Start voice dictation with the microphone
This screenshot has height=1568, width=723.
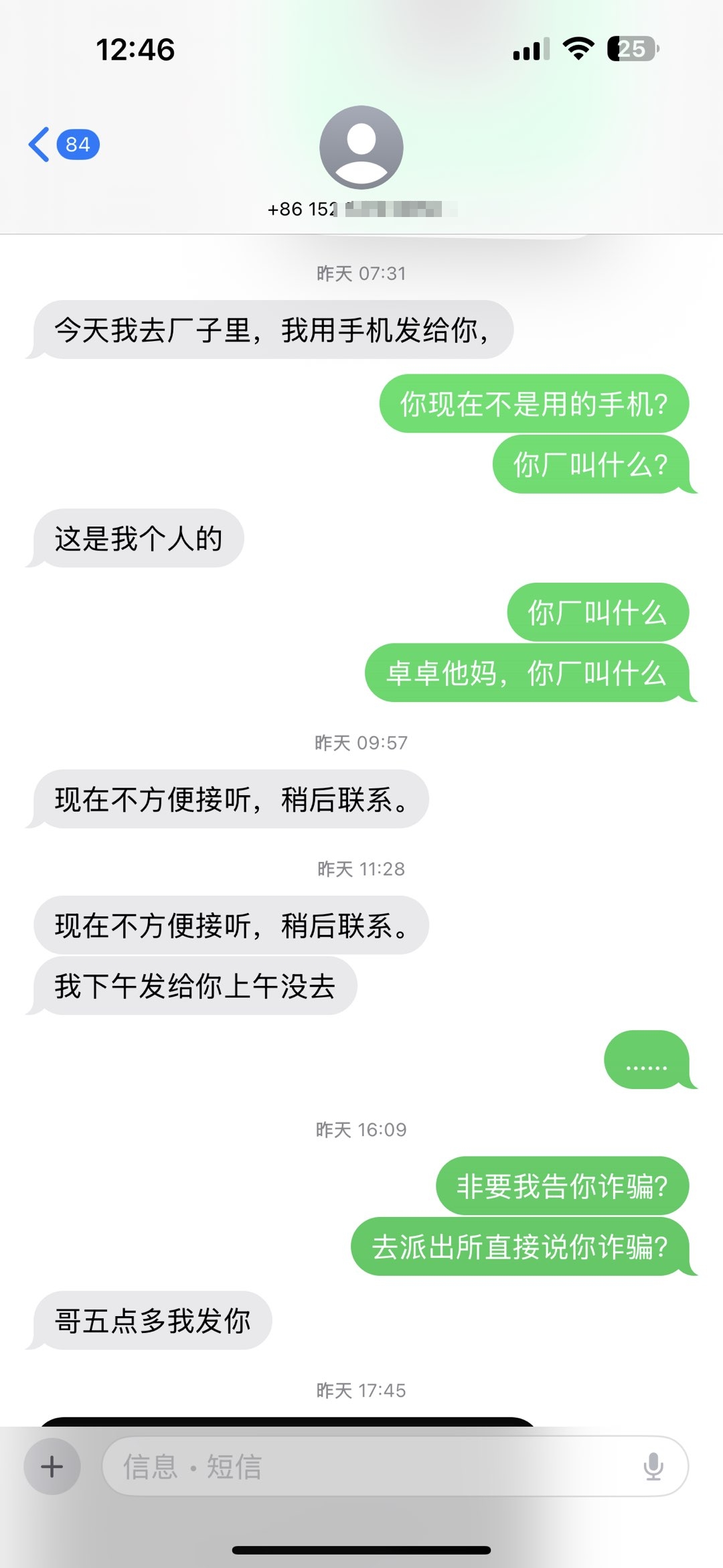pyautogui.click(x=653, y=1467)
